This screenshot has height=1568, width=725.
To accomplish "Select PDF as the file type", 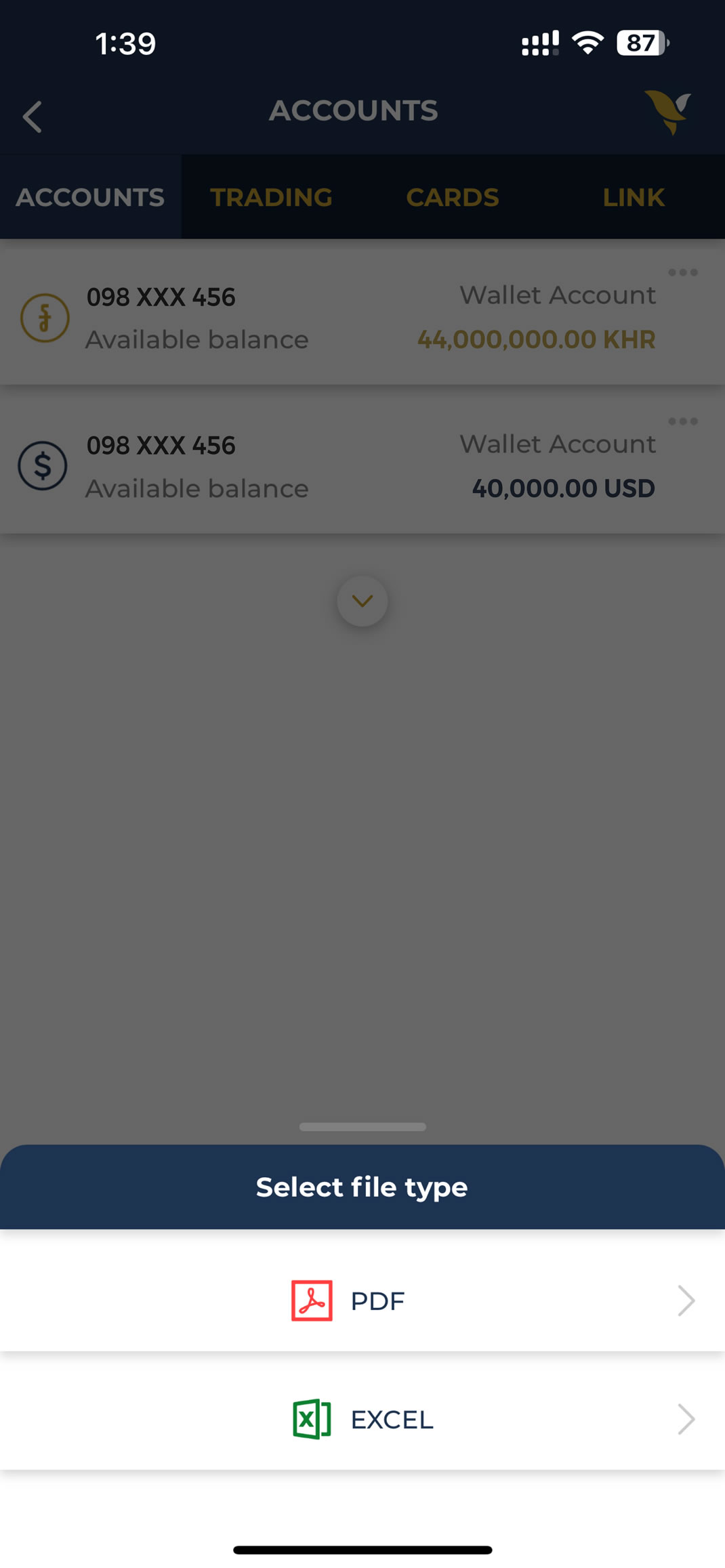I will coord(362,1300).
